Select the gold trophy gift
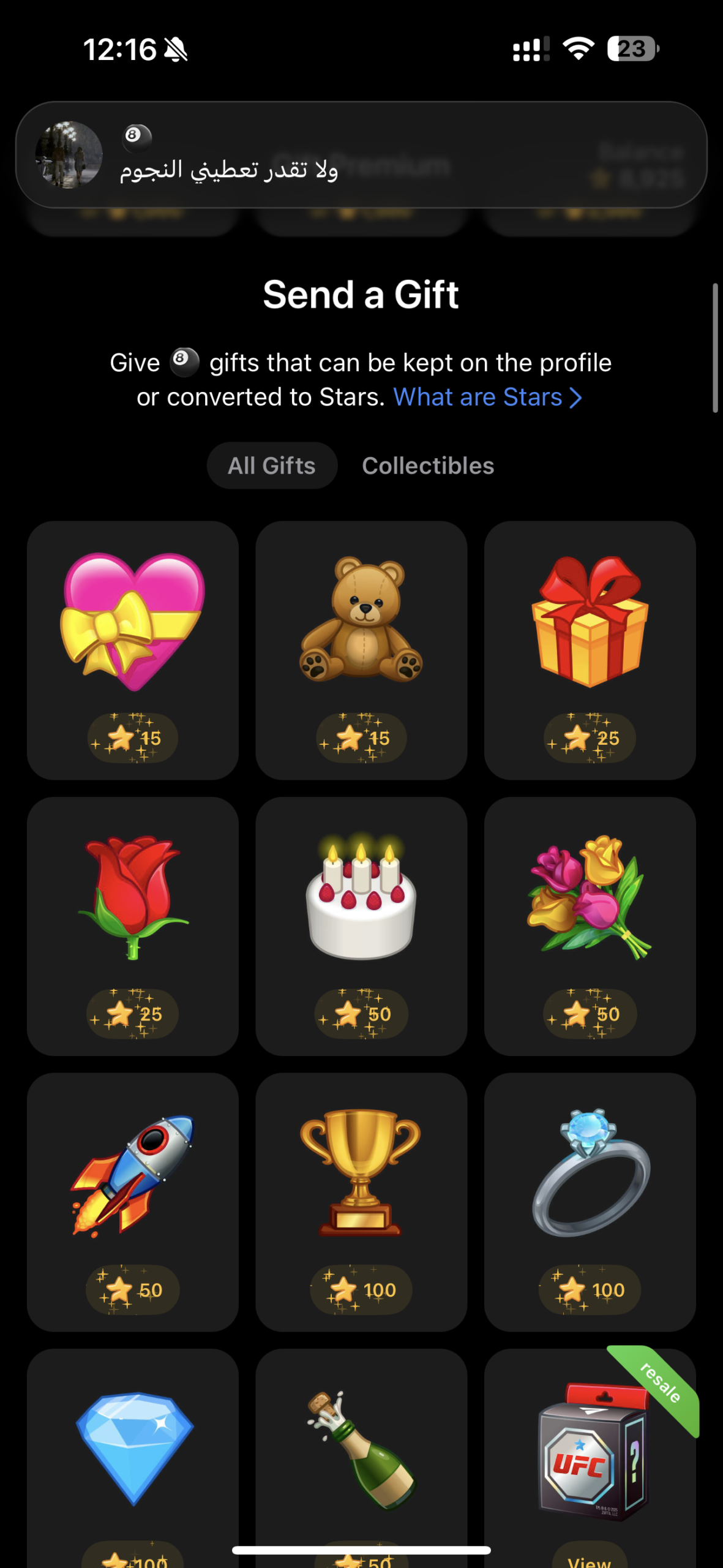 click(x=361, y=1200)
